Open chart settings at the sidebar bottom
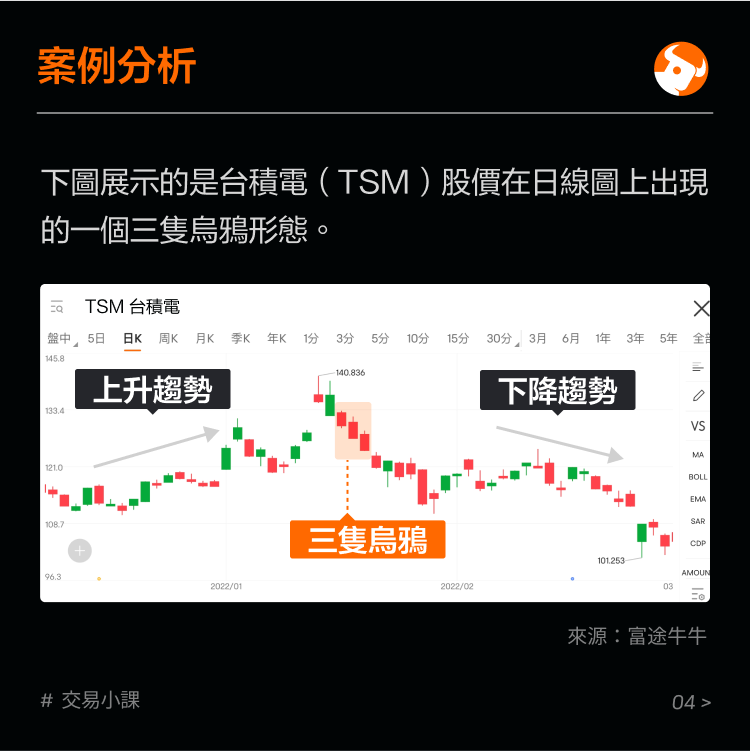The width and height of the screenshot is (750, 751). [x=698, y=593]
